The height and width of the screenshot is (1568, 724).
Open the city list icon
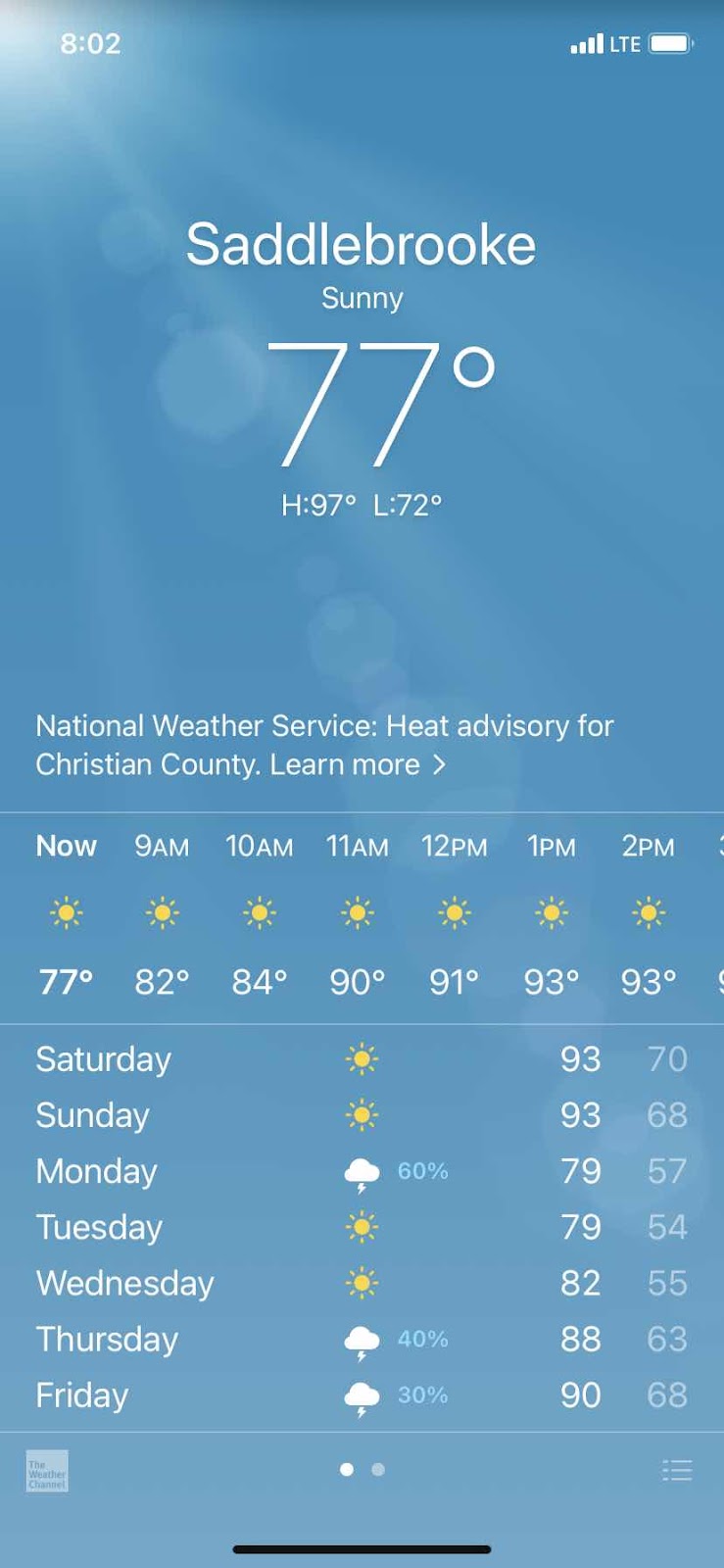(x=677, y=1470)
